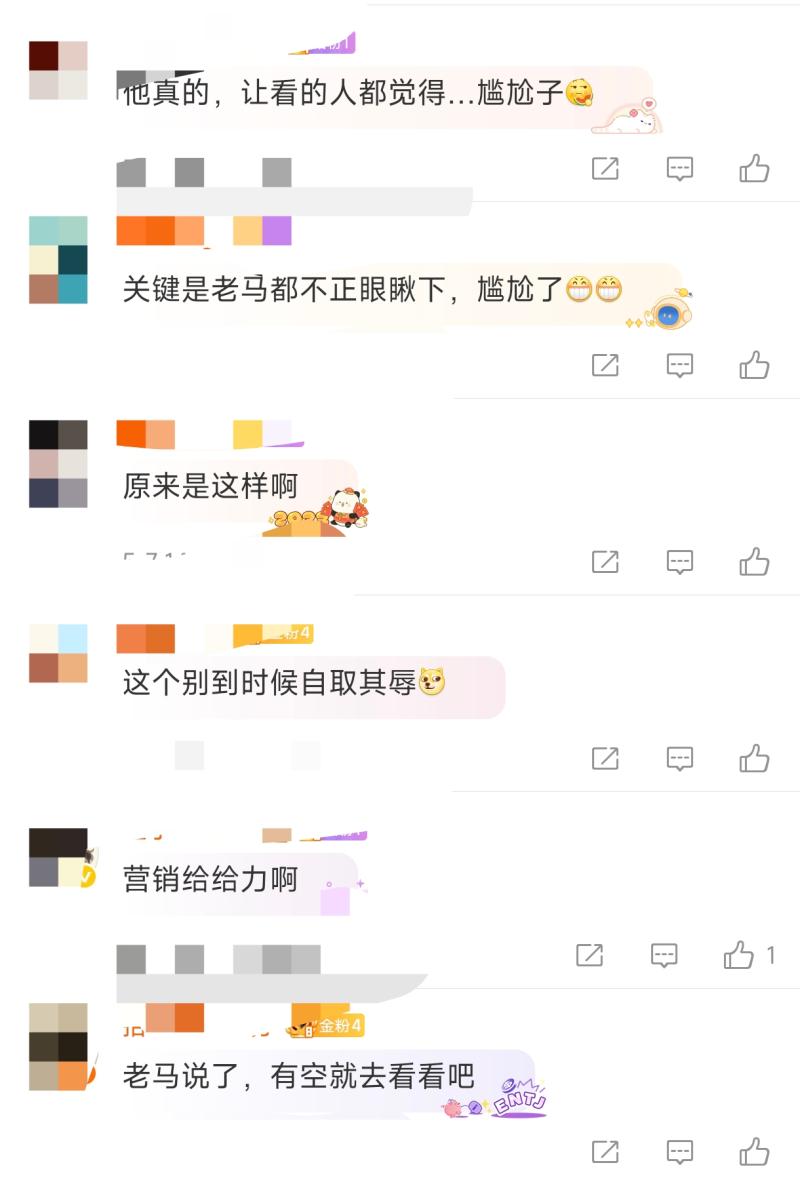The image size is (800, 1184).
Task: Reply to comment '老马说了，有空就去看看吧'
Action: 680,1152
